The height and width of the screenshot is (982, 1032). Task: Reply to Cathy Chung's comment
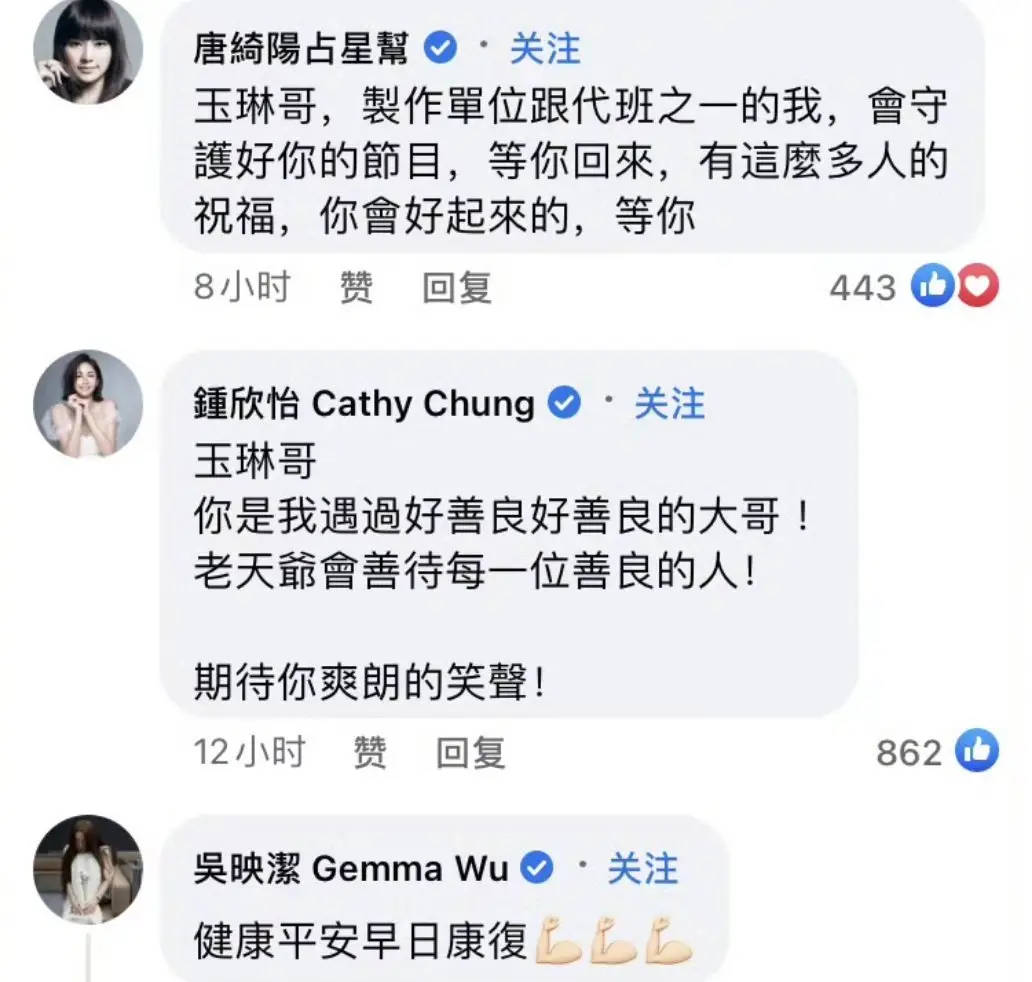point(471,752)
